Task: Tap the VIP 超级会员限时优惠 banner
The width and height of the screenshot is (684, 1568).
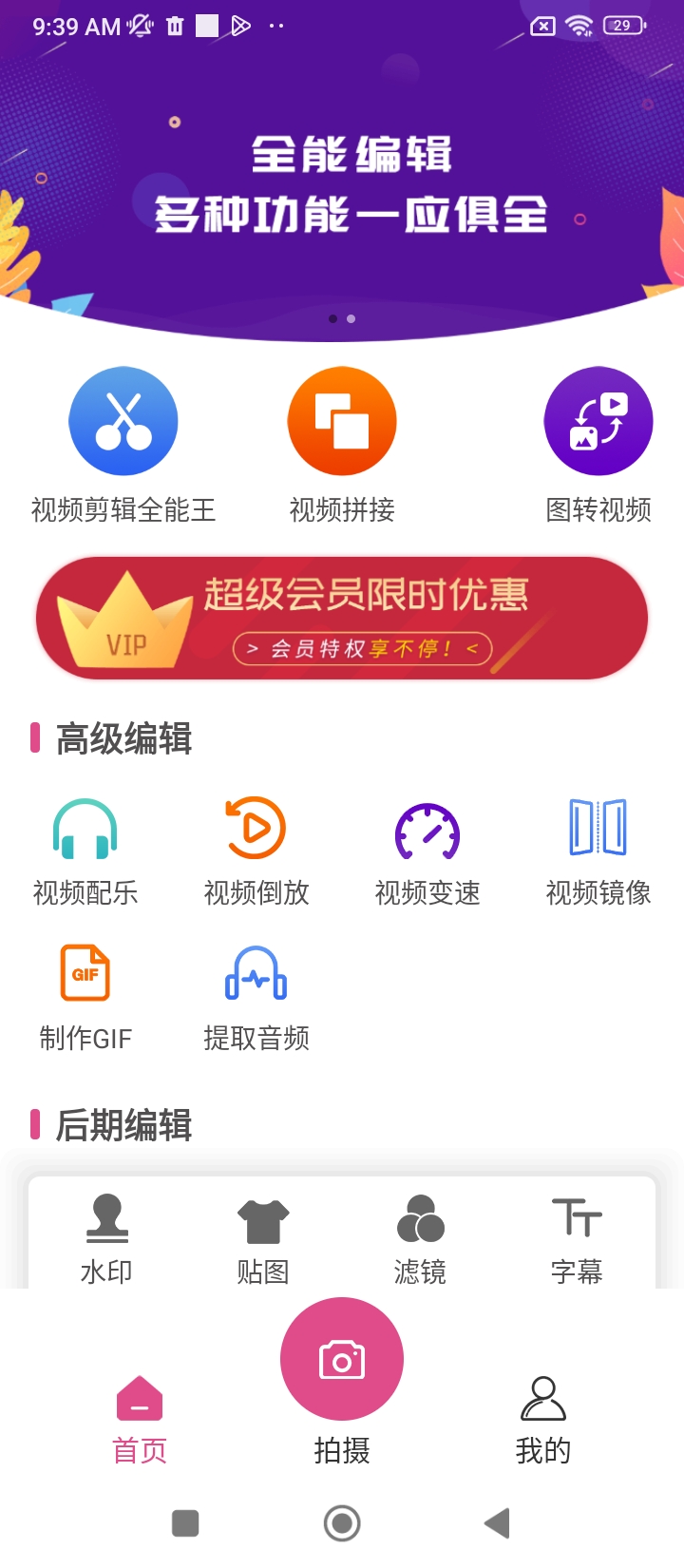Action: point(342,619)
